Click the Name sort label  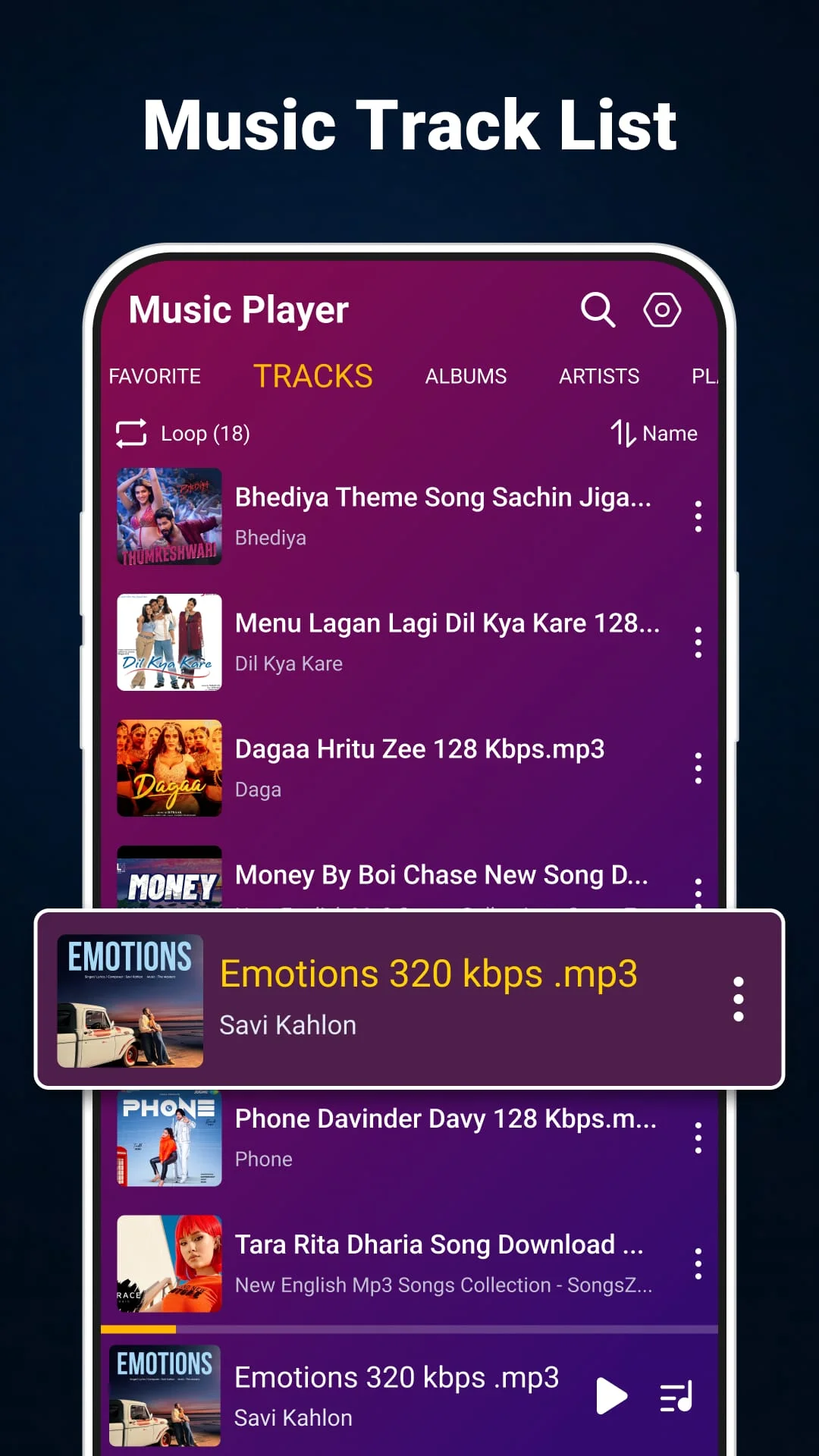tap(669, 433)
